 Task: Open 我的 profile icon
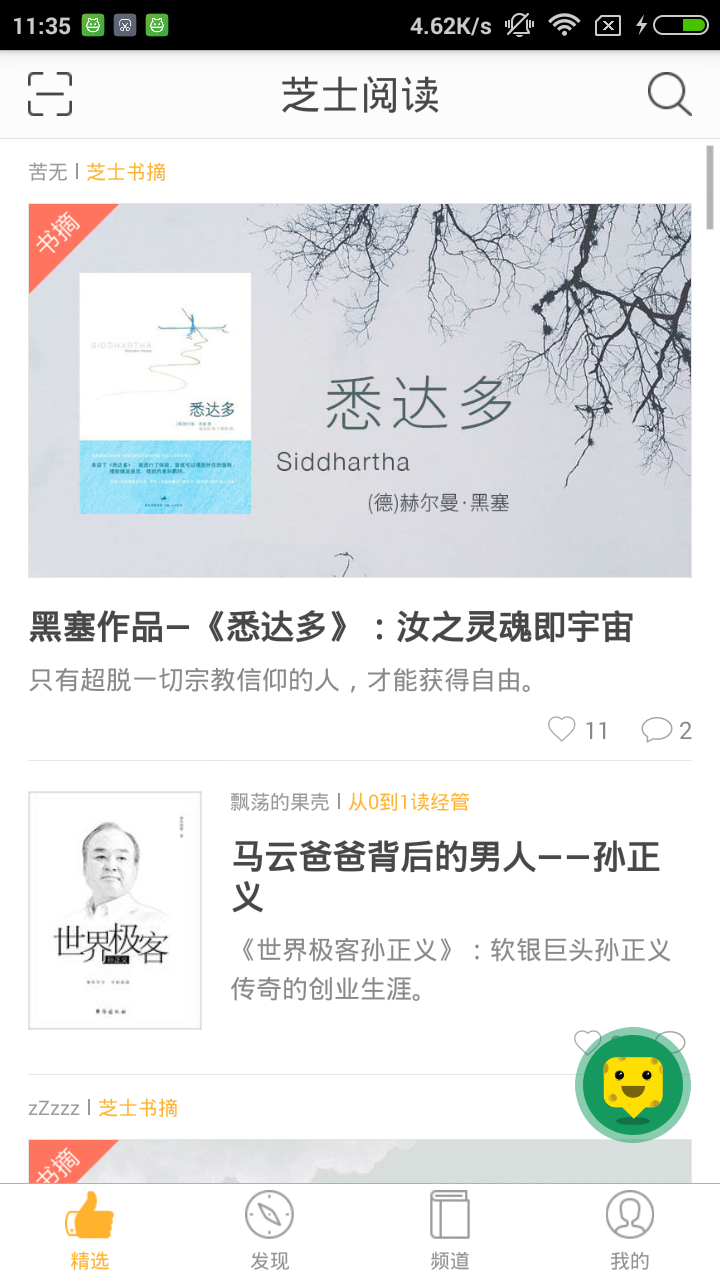[629, 1217]
